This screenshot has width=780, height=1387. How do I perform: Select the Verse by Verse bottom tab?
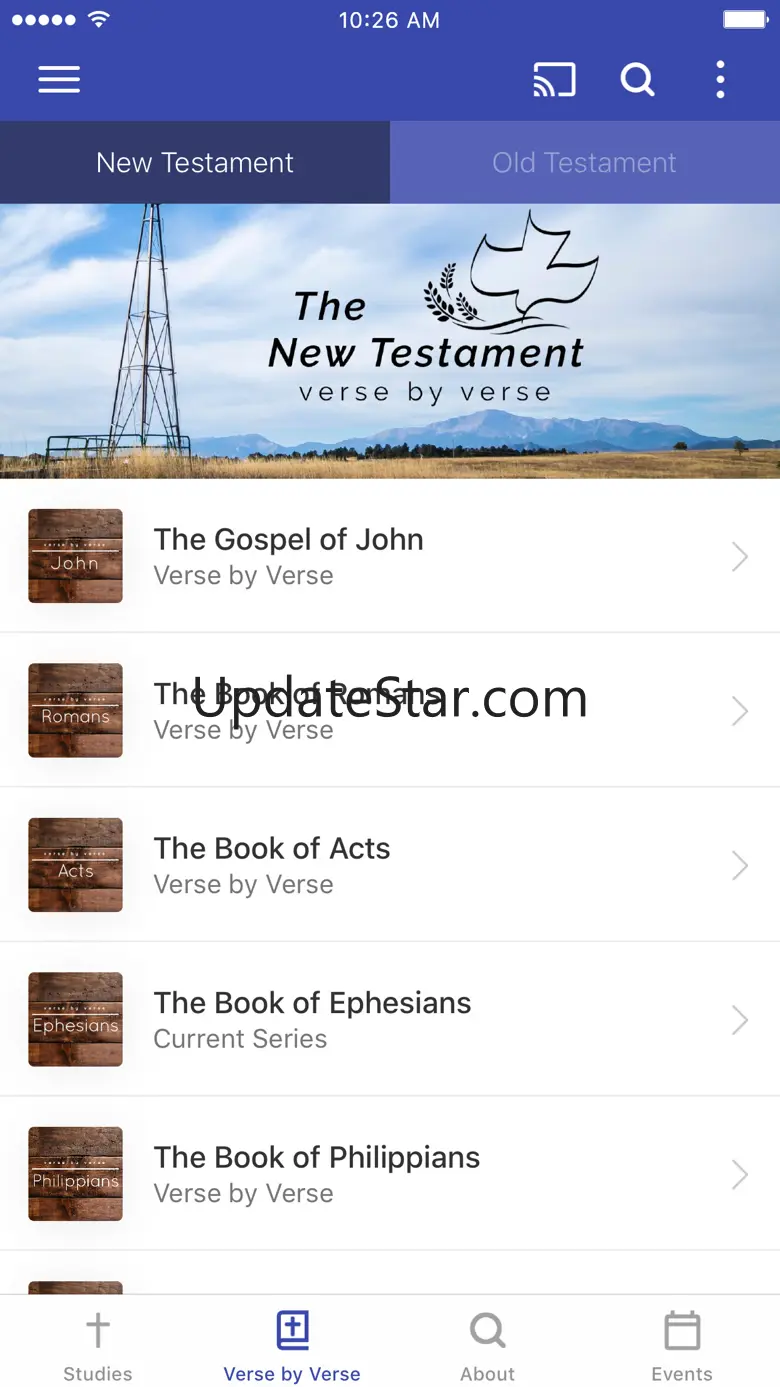pyautogui.click(x=292, y=1345)
